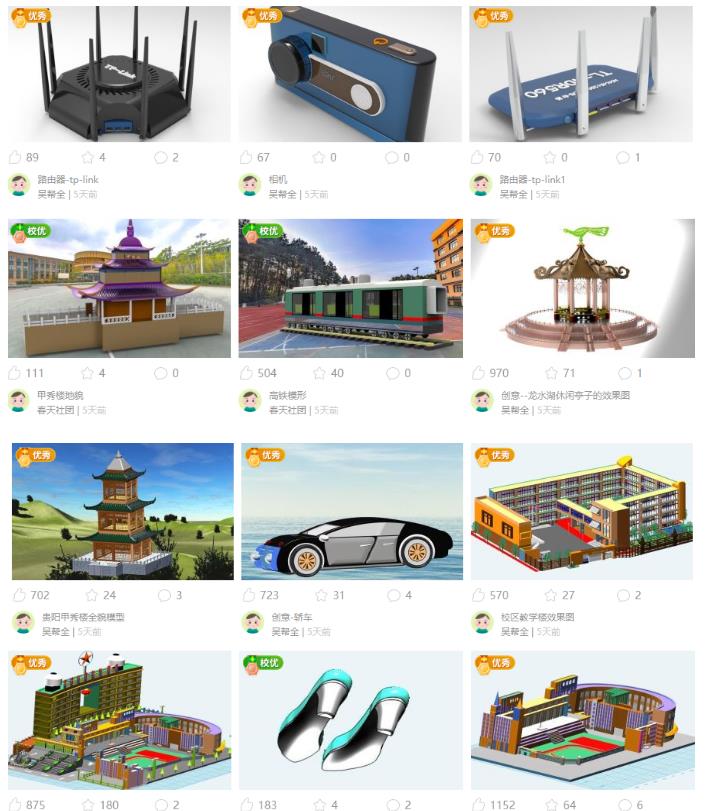Favorite the 校区教学楼效果图 model

tap(548, 595)
